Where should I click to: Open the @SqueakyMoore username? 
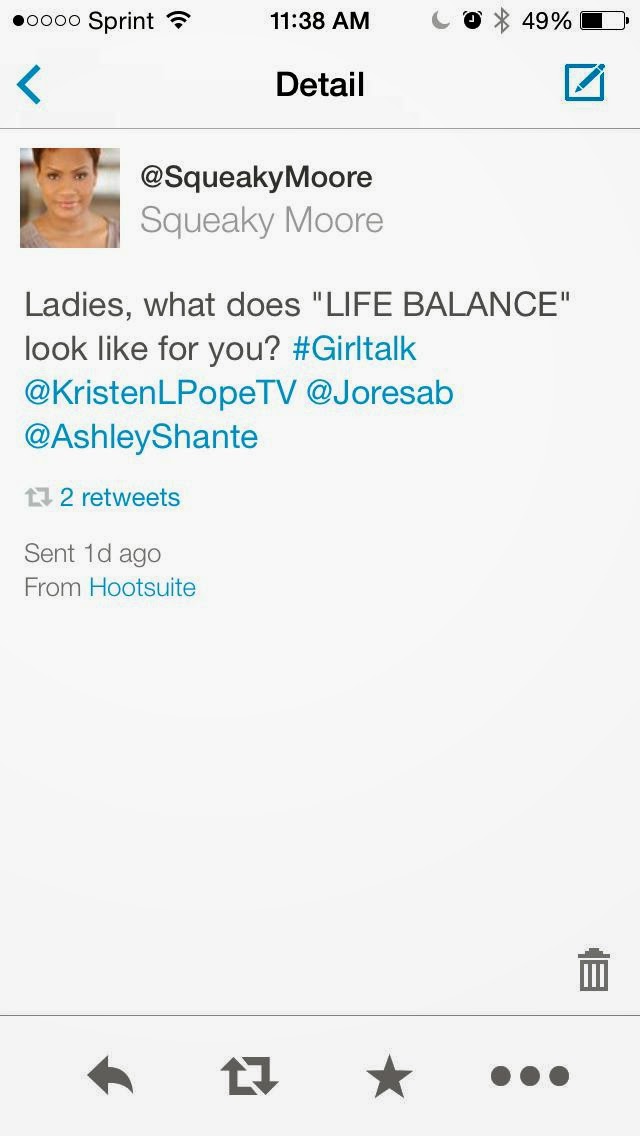[x=256, y=178]
